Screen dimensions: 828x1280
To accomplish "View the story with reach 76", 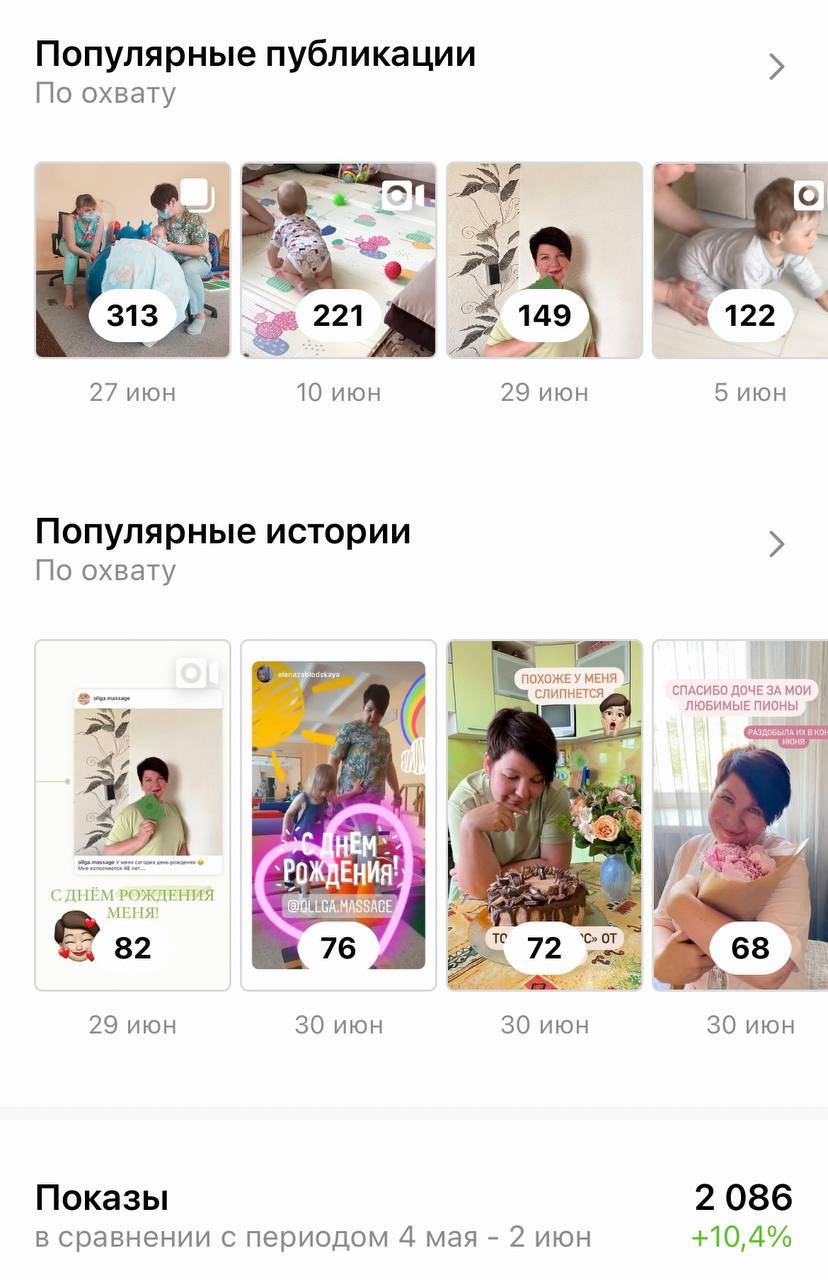I will click(x=339, y=815).
